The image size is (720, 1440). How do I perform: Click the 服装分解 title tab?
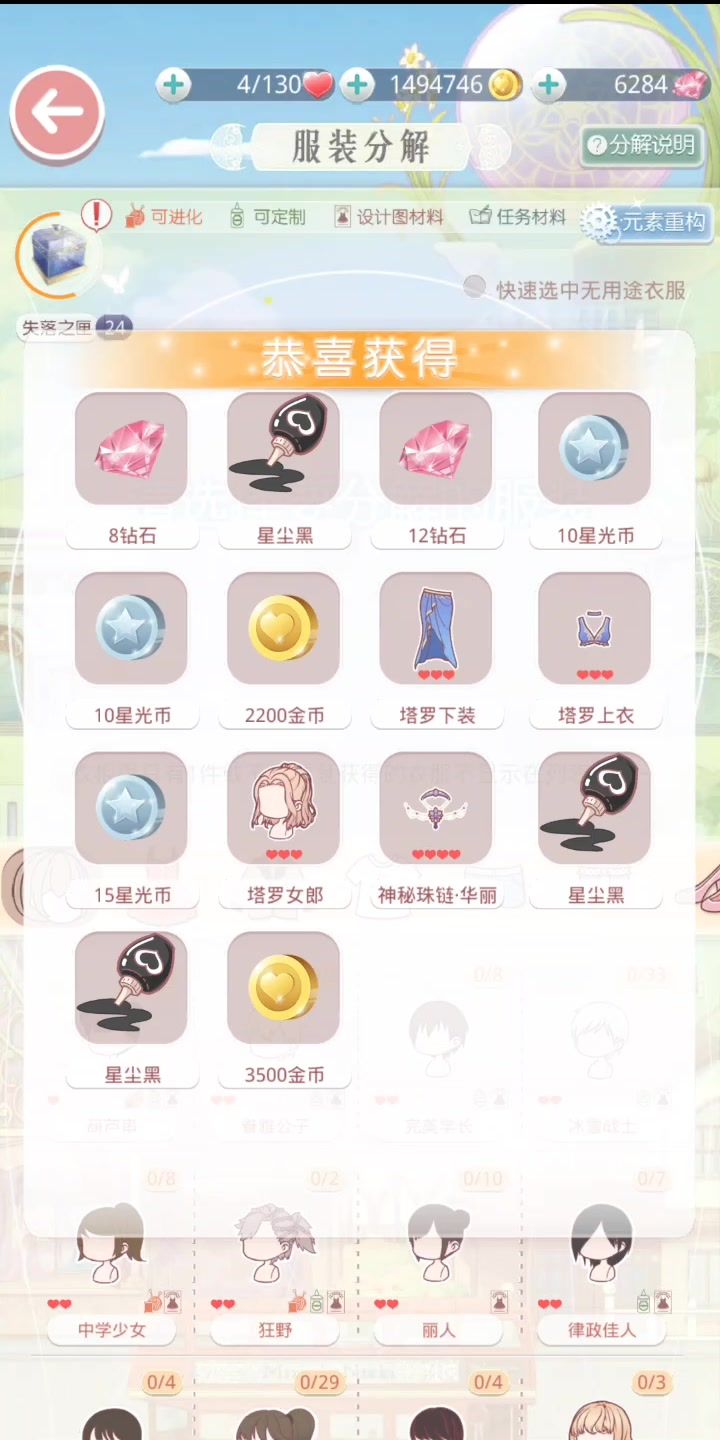point(358,147)
